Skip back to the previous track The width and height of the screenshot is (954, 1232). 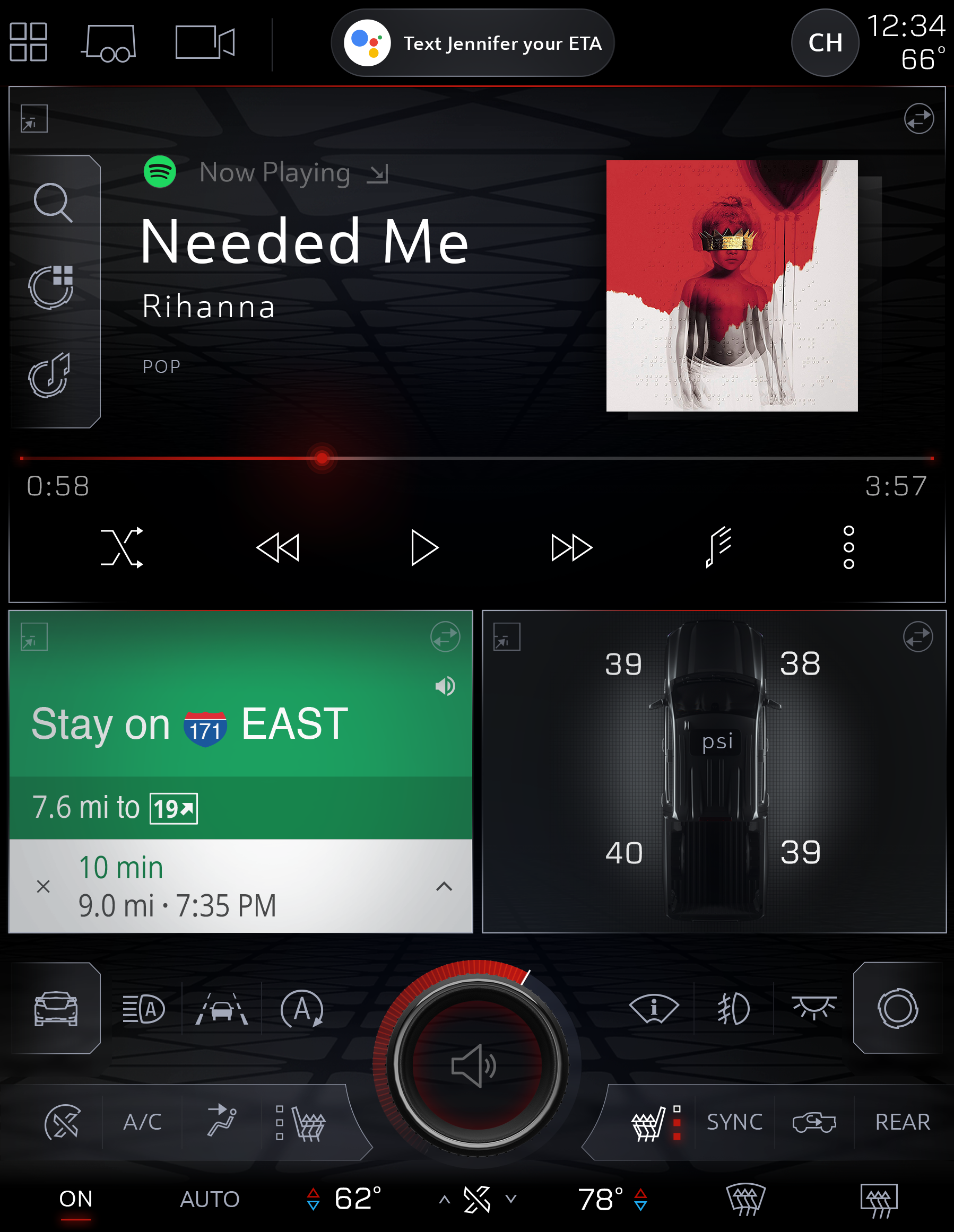(277, 548)
